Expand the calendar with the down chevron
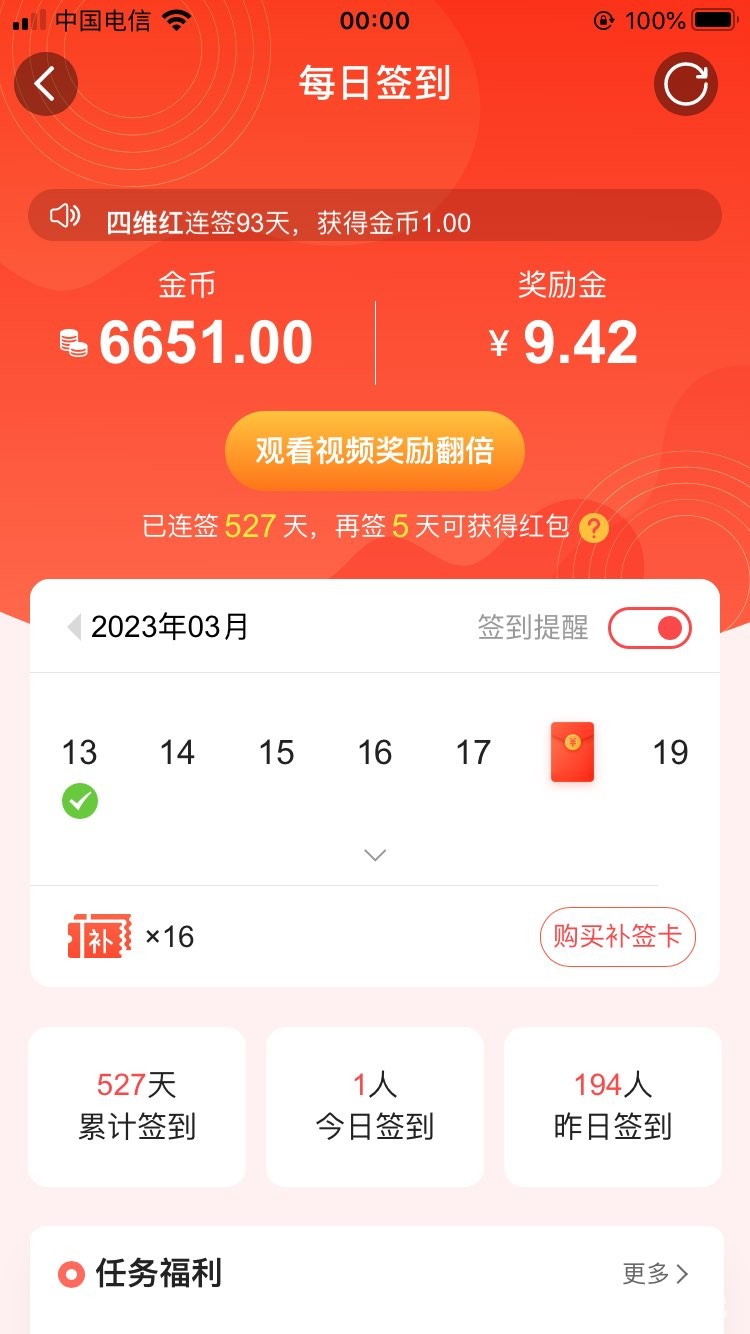The image size is (750, 1334). click(x=375, y=855)
